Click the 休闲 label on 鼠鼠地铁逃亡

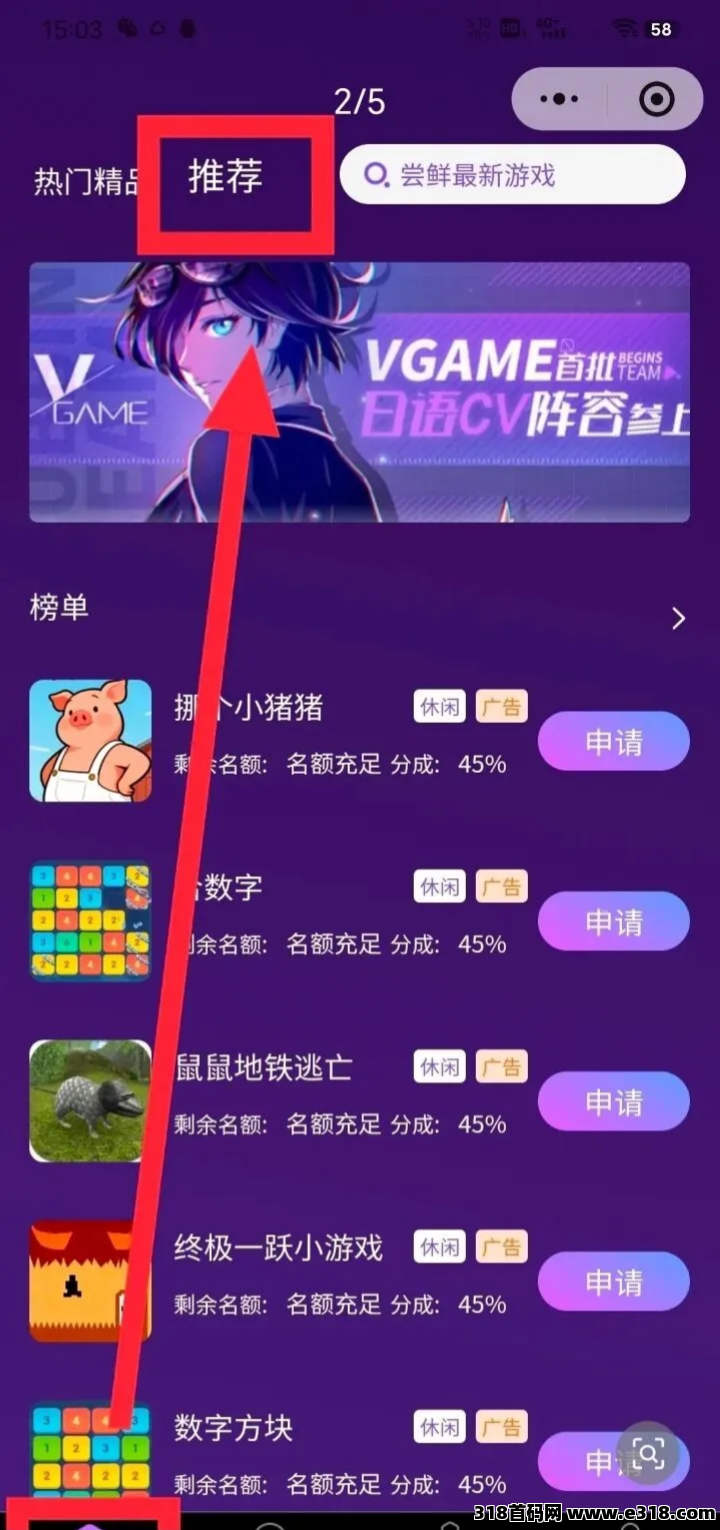point(439,1066)
